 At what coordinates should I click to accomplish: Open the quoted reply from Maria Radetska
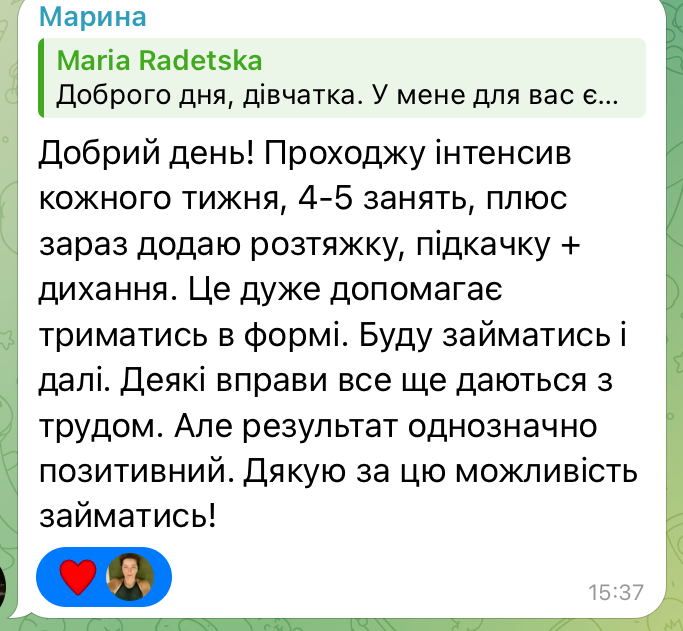click(x=340, y=78)
